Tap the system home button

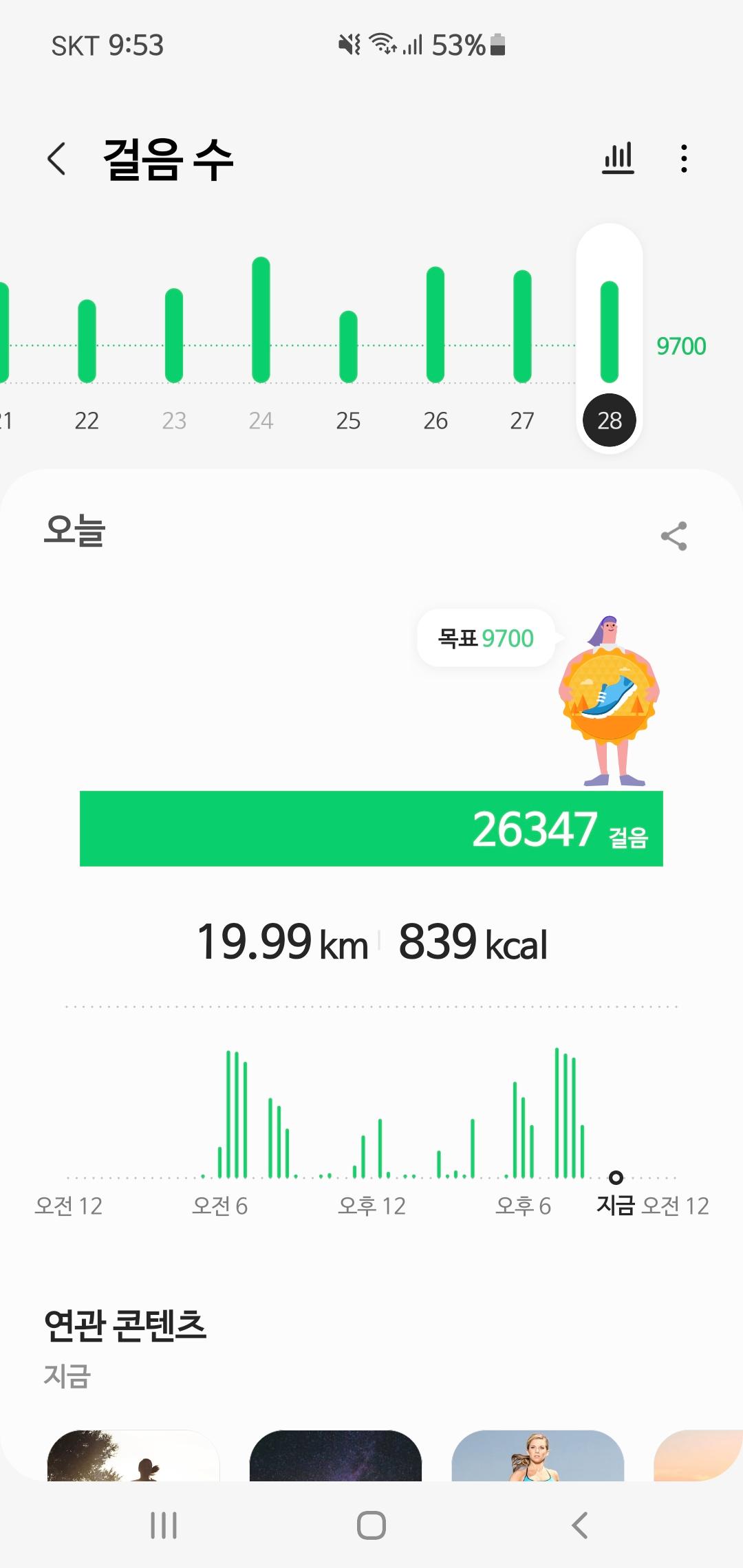coord(371,1525)
